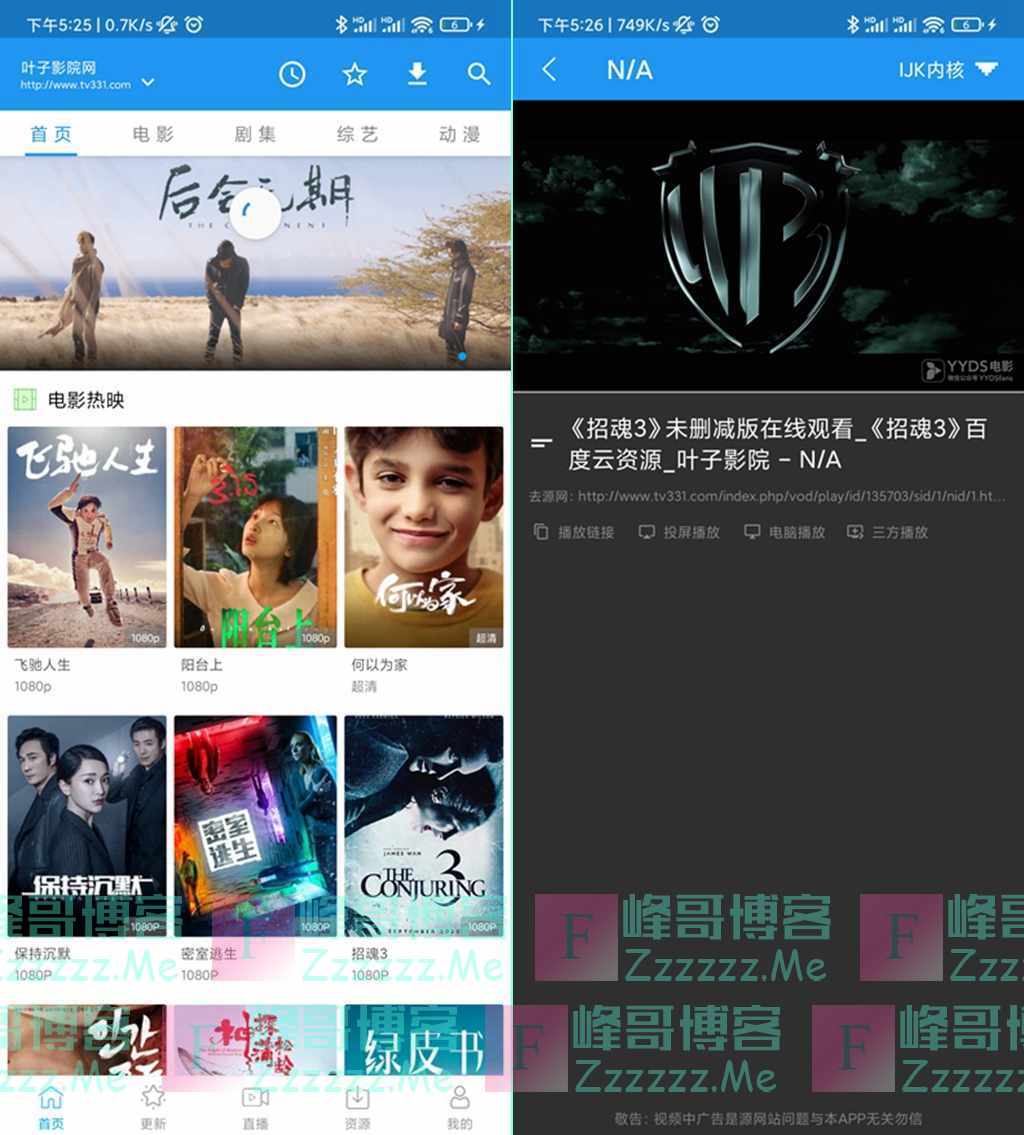Screen dimensions: 1024x1135
Task: Open the downloads icon in top bar
Action: point(417,74)
